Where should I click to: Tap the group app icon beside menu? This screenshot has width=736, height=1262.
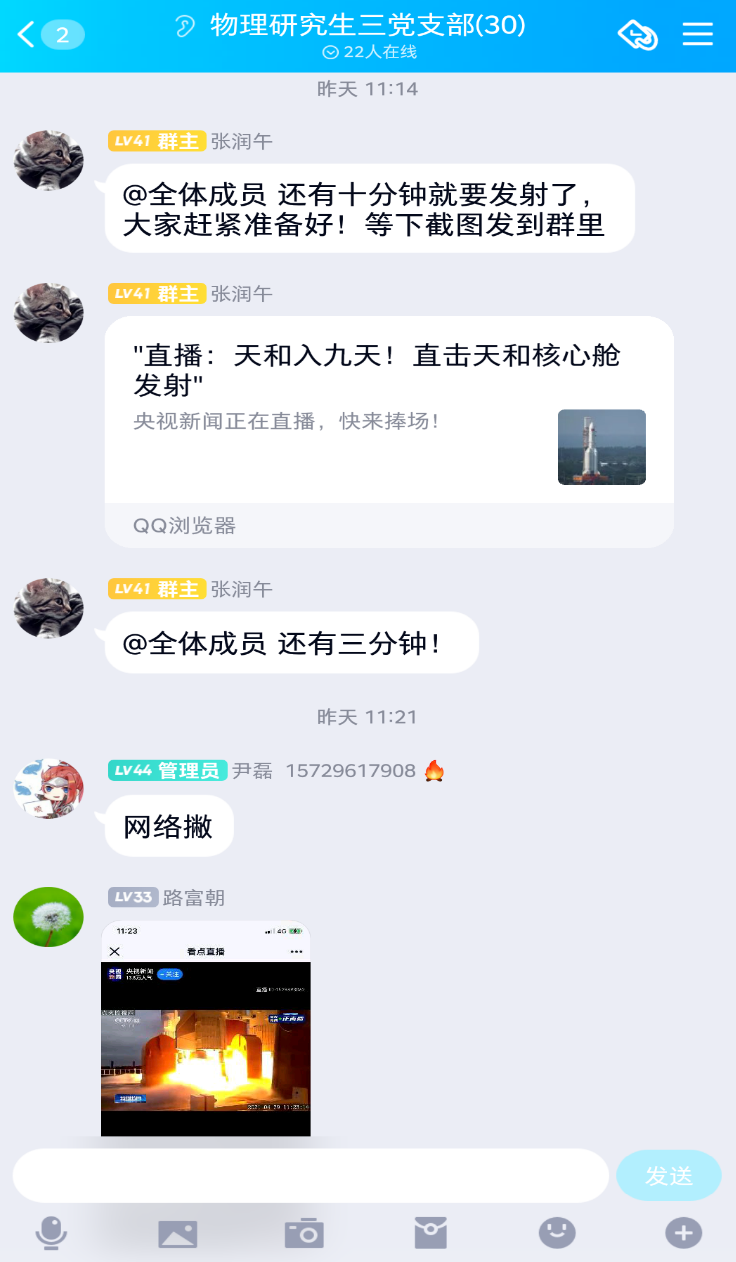pyautogui.click(x=638, y=34)
